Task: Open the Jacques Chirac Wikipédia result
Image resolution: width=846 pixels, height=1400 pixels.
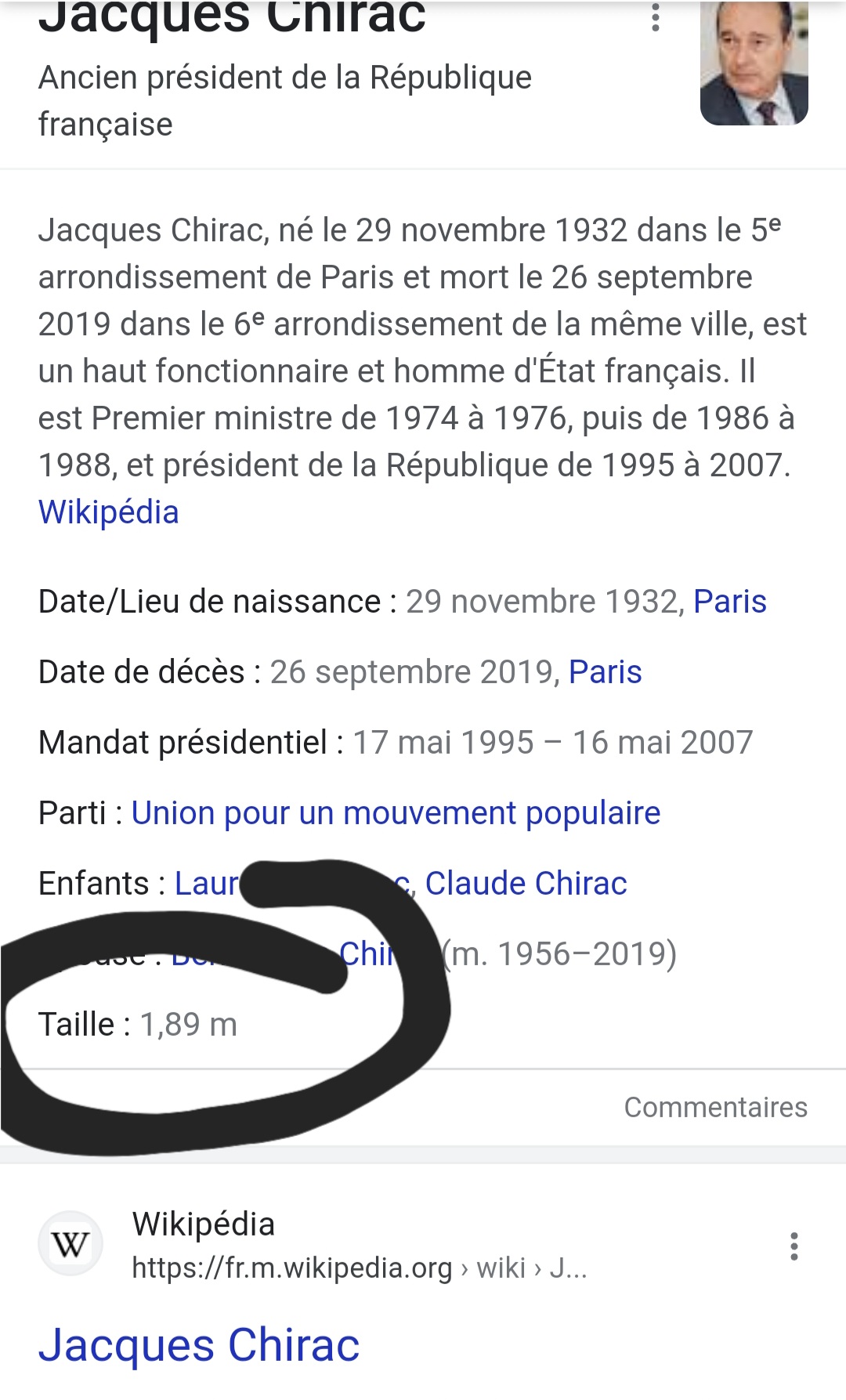Action: (199, 1345)
